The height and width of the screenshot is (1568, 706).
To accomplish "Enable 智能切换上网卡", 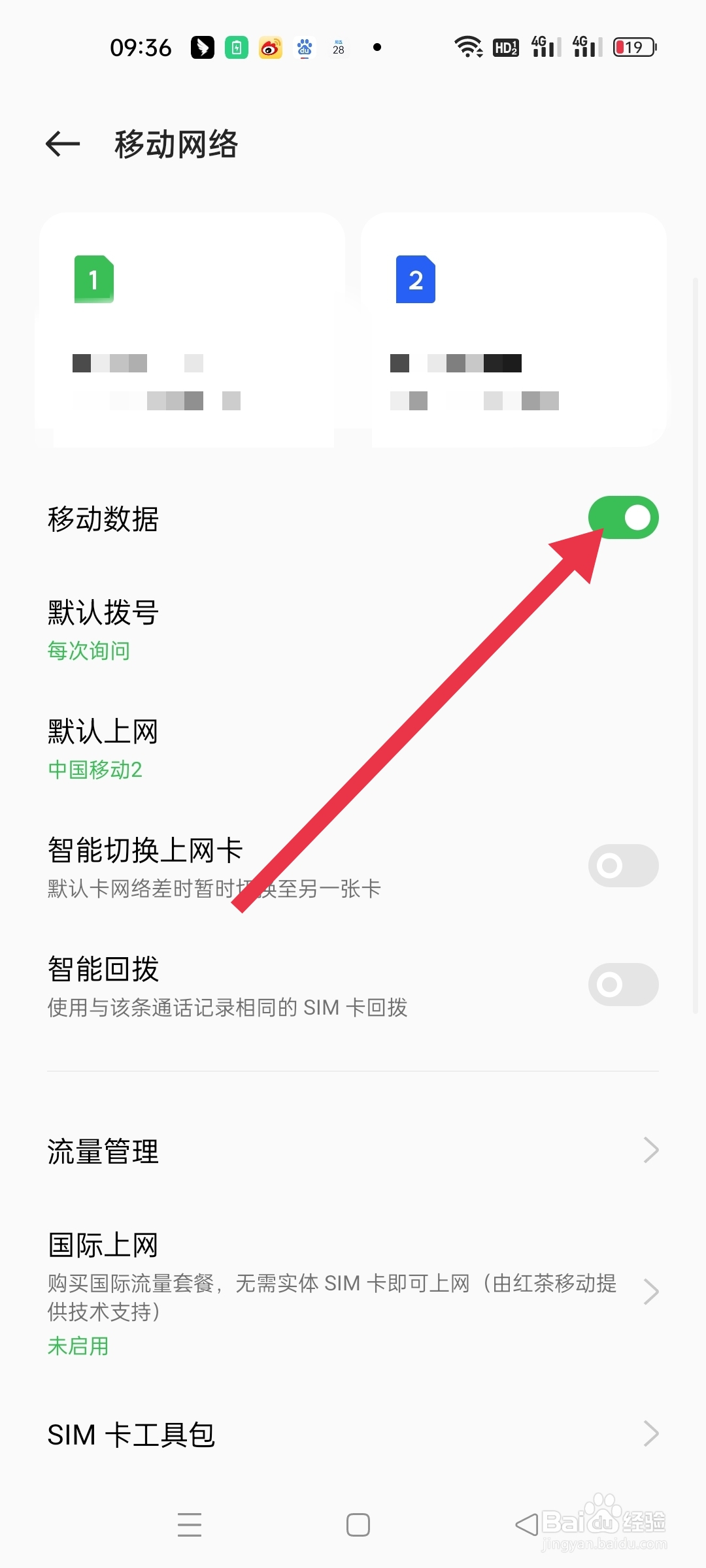I will (623, 865).
